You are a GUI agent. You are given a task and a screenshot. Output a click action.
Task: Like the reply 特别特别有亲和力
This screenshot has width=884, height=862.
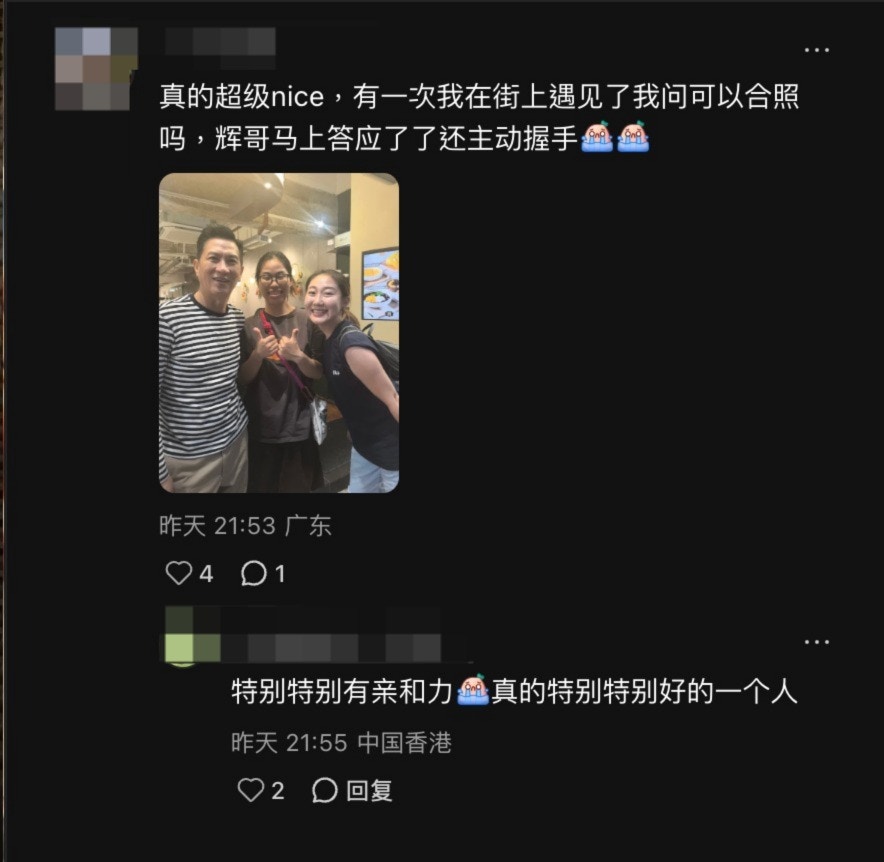(x=251, y=790)
